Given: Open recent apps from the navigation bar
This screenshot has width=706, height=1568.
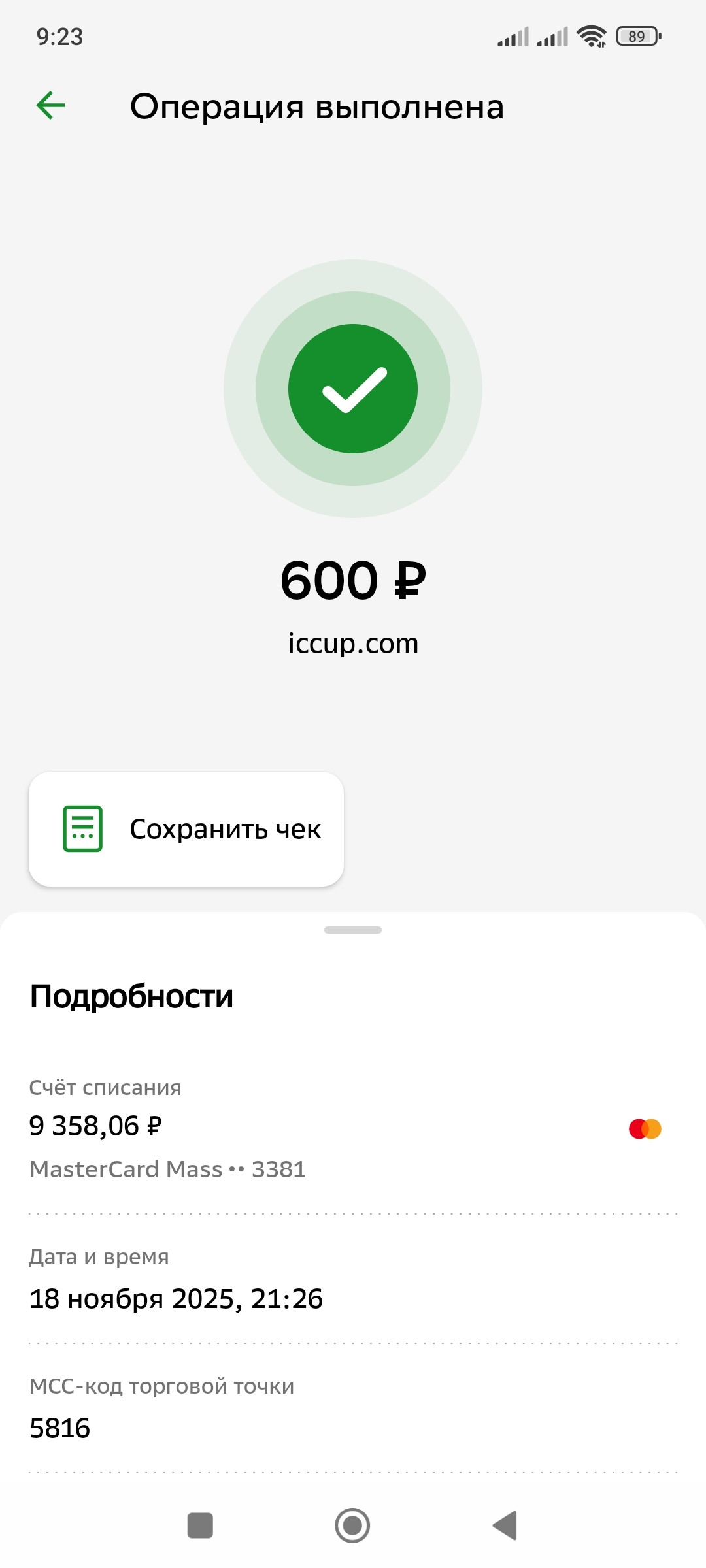Looking at the screenshot, I should pos(200,1526).
